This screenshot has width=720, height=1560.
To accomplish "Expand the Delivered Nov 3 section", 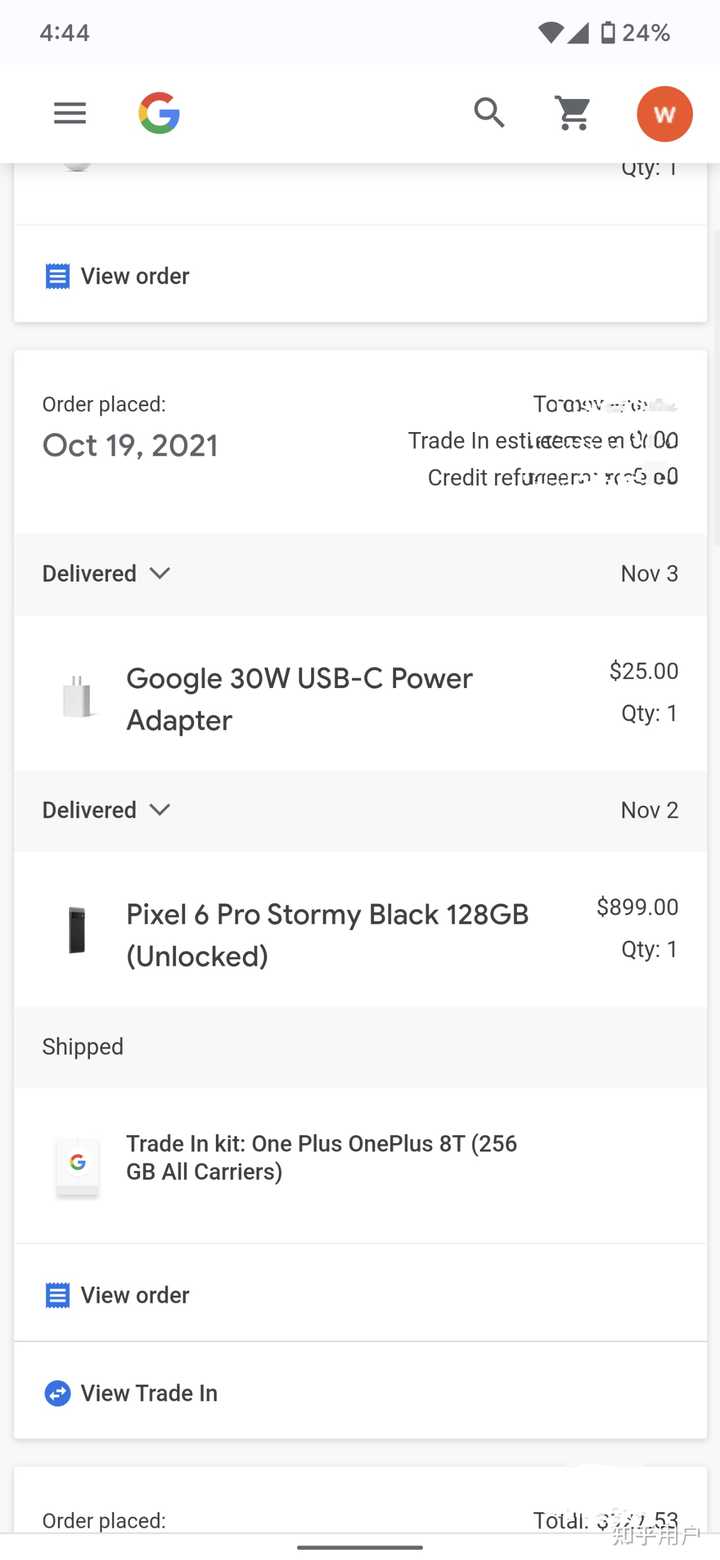I will point(159,573).
